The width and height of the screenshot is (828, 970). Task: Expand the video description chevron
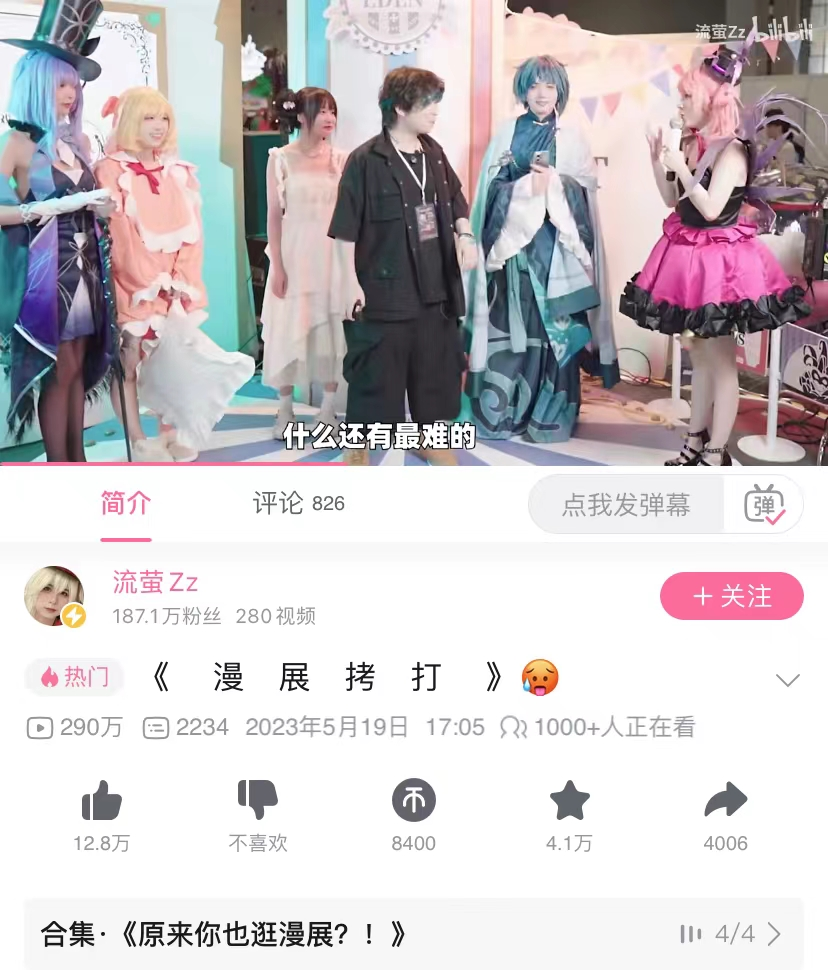[x=787, y=680]
